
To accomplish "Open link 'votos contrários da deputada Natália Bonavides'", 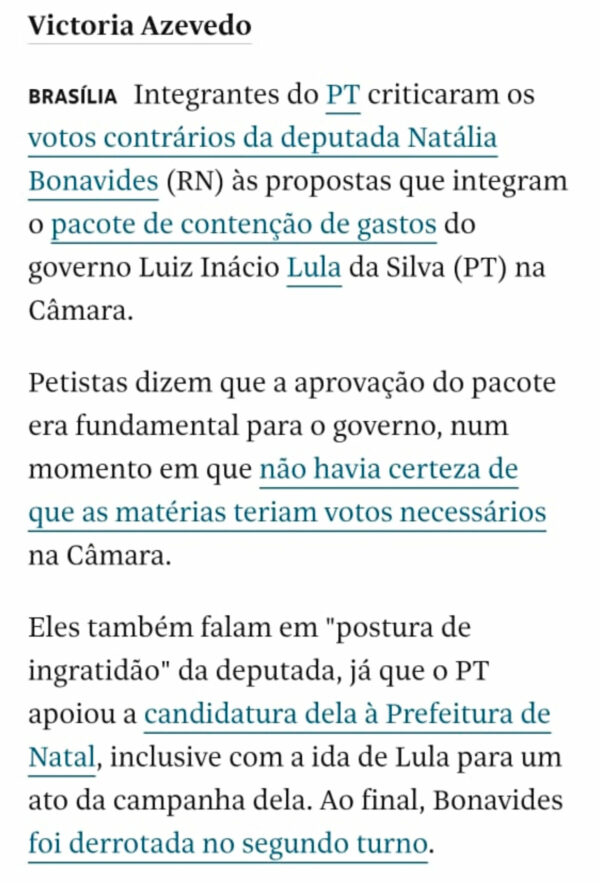I will (x=262, y=139).
